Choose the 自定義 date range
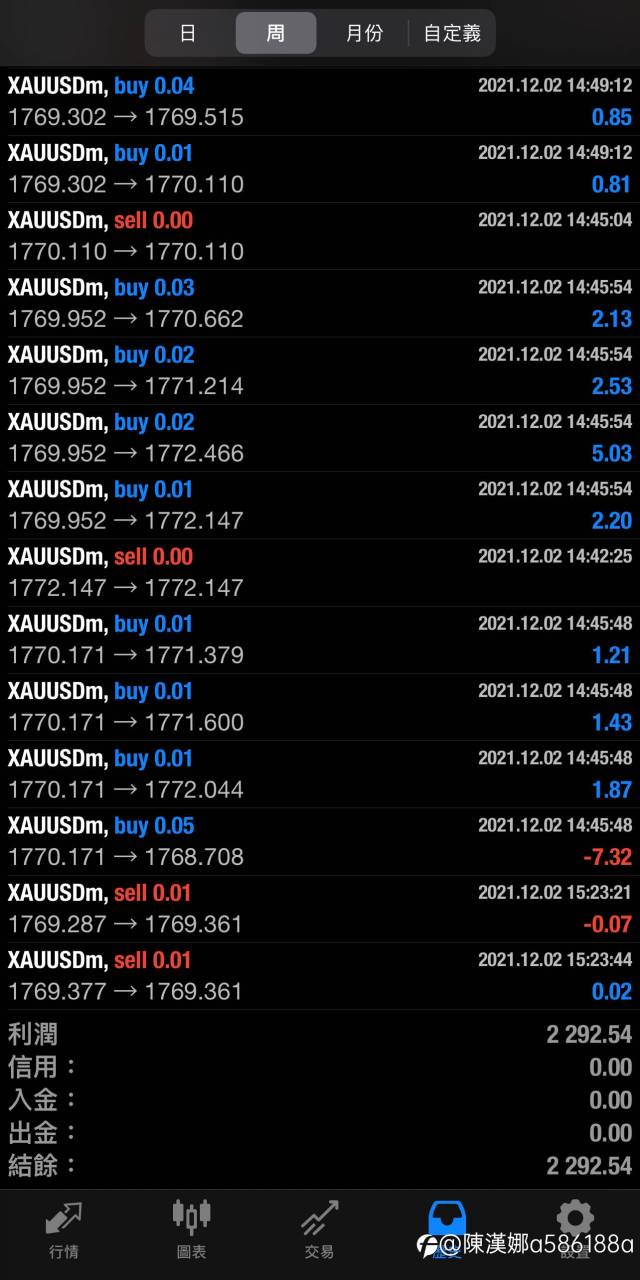The width and height of the screenshot is (640, 1280). point(452,33)
